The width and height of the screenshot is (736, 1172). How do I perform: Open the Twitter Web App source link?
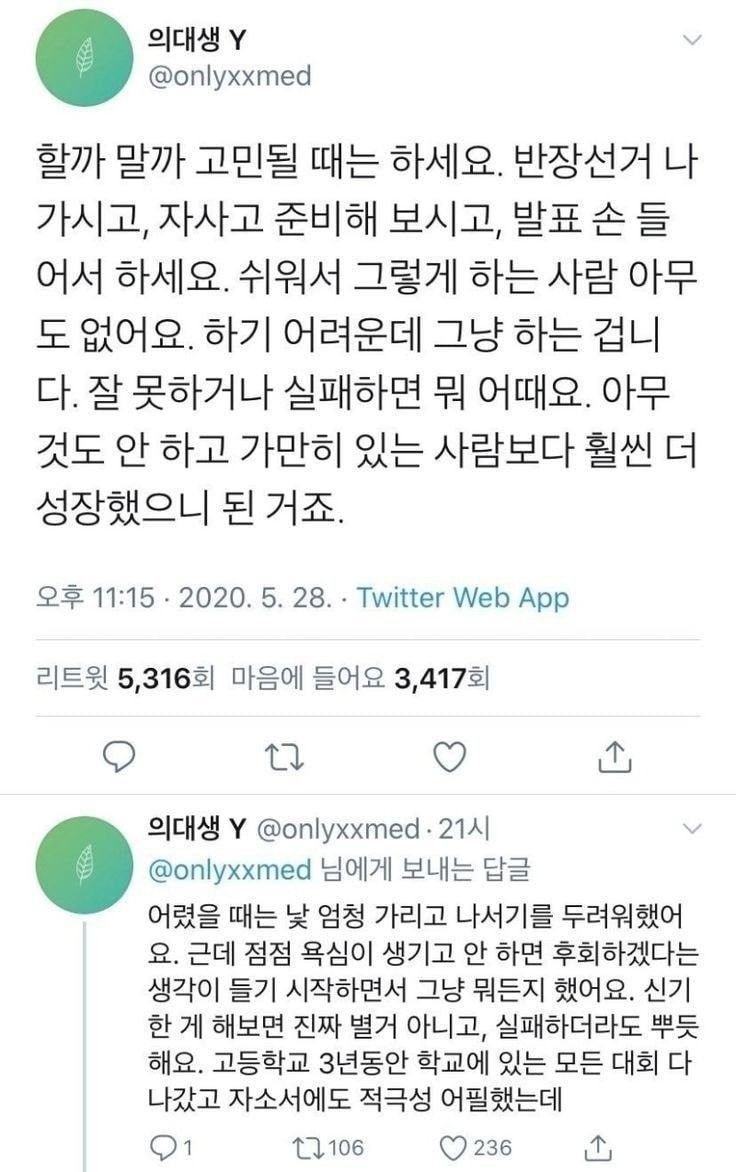pos(463,598)
